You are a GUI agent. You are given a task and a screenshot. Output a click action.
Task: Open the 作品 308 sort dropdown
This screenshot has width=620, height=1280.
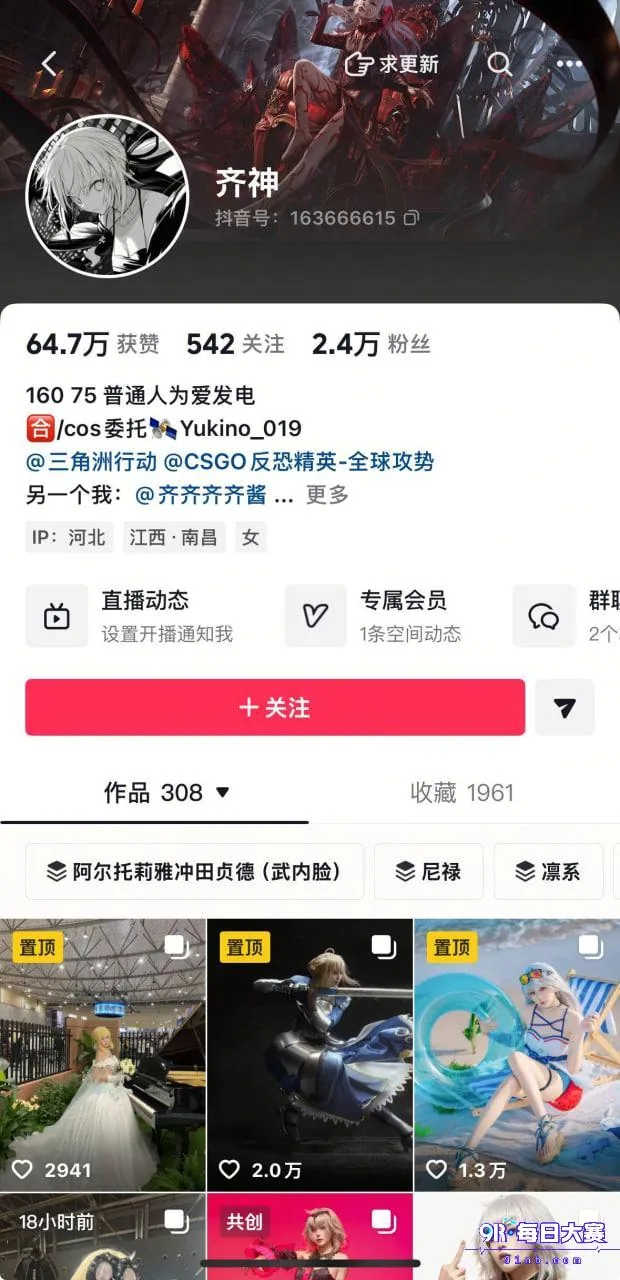pos(167,793)
